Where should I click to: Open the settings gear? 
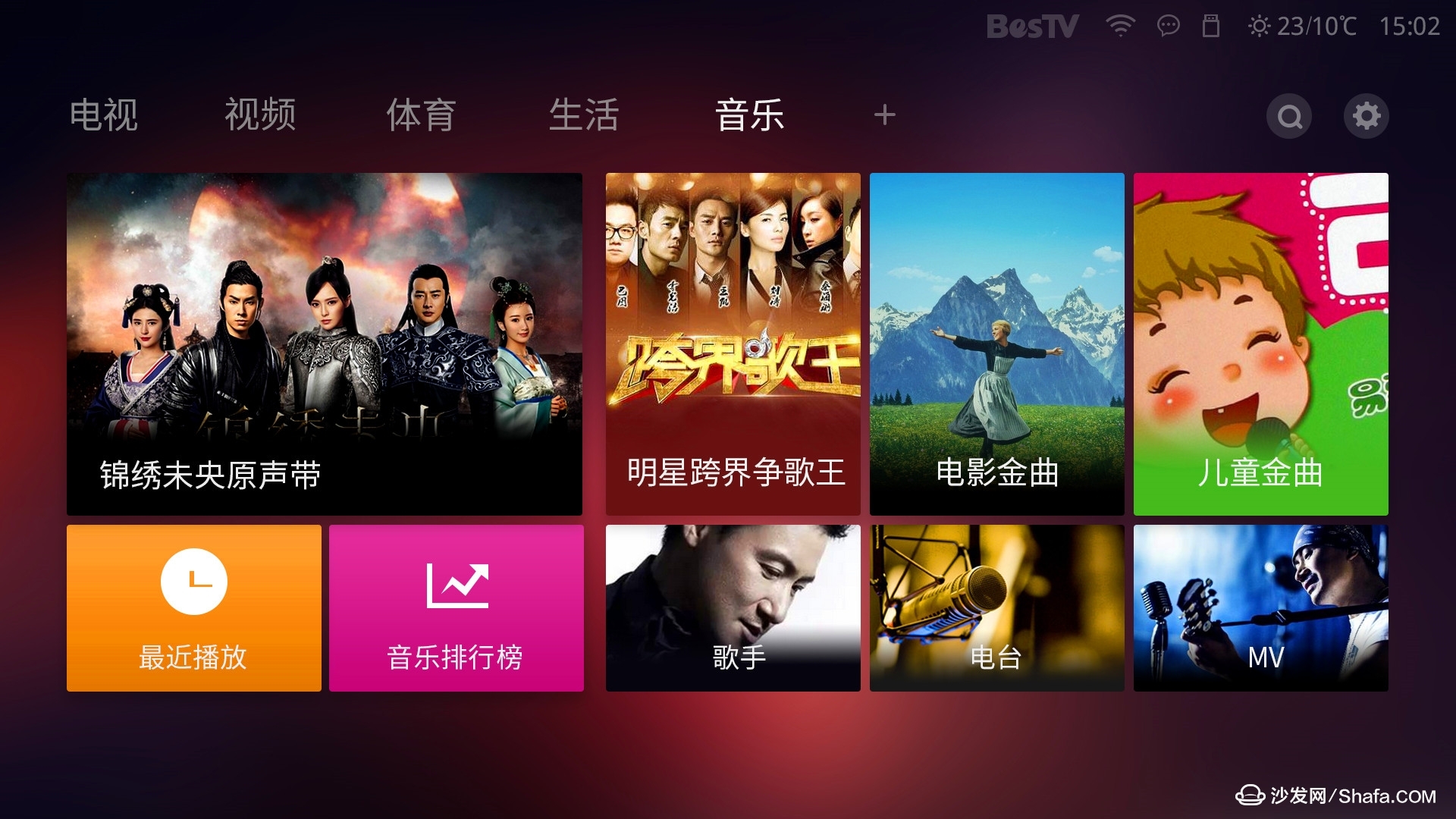pyautogui.click(x=1367, y=116)
